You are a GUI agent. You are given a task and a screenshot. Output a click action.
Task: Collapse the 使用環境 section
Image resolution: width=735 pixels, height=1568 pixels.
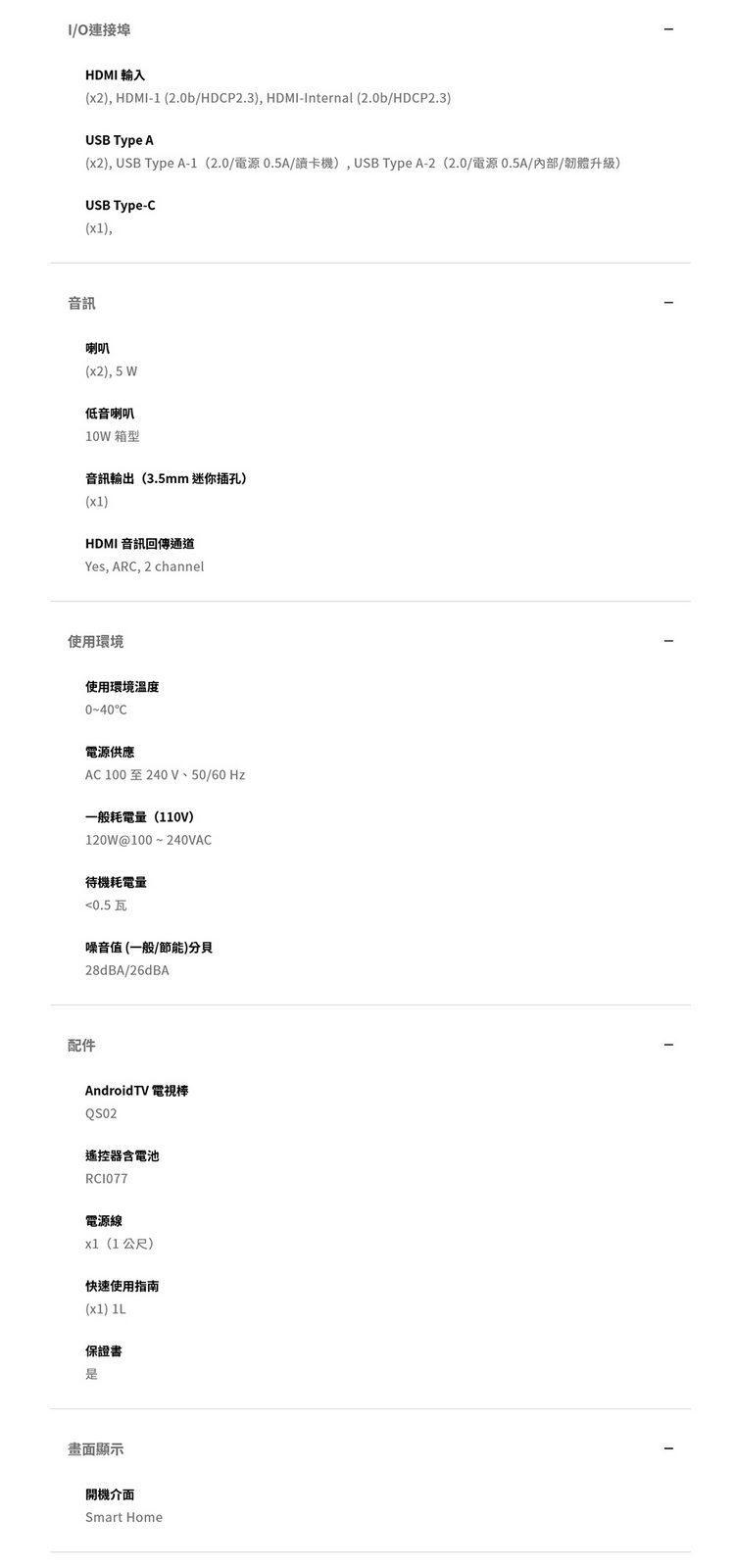668,641
